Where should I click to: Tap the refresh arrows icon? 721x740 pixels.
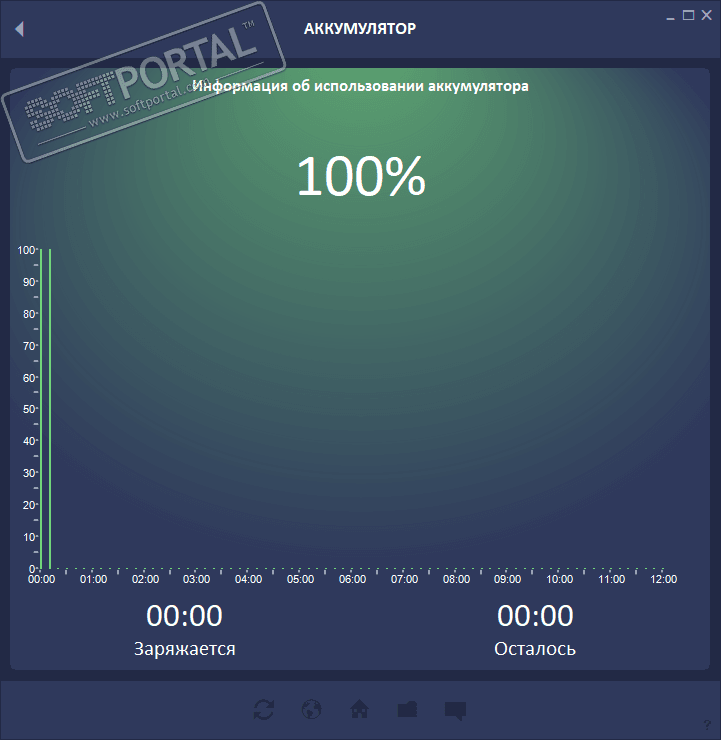coord(264,710)
